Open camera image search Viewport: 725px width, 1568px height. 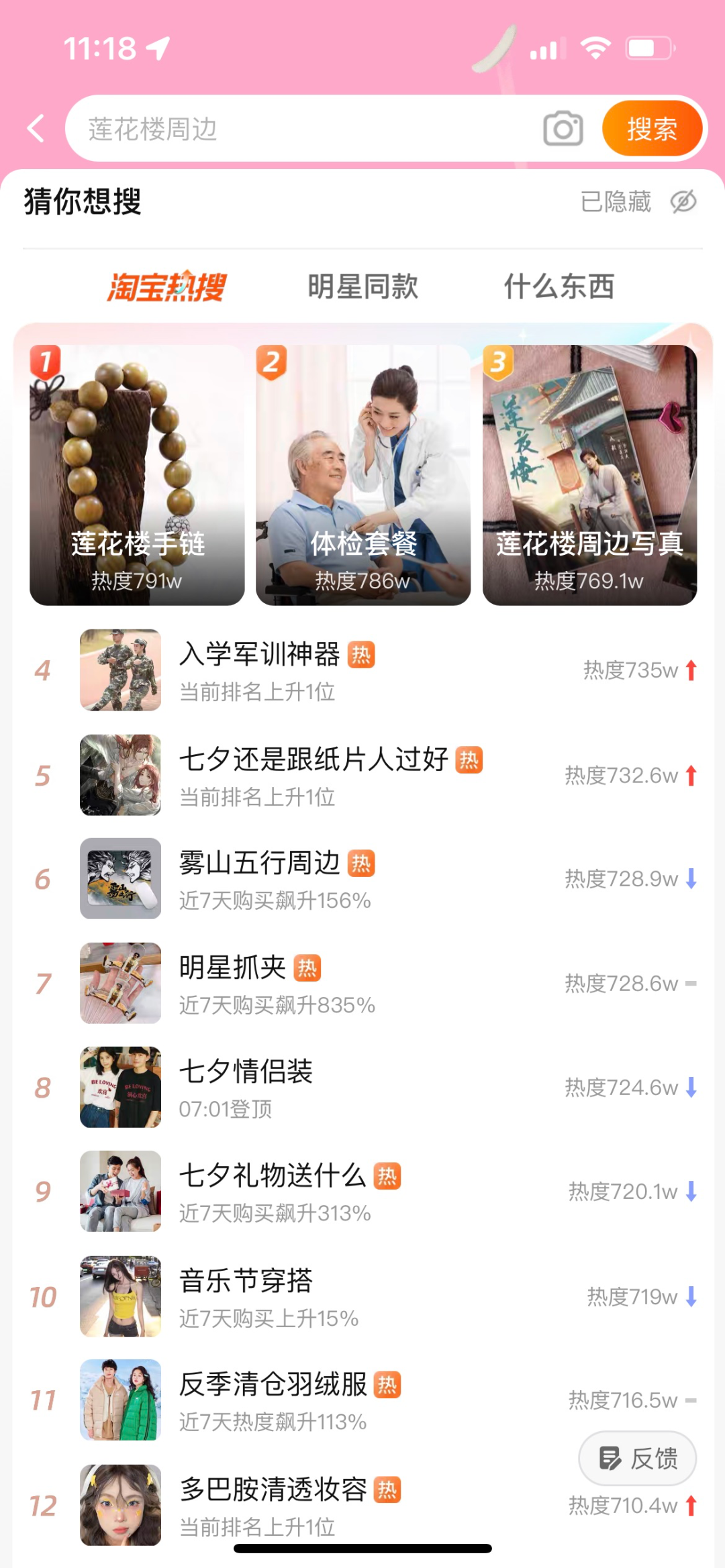pyautogui.click(x=563, y=129)
